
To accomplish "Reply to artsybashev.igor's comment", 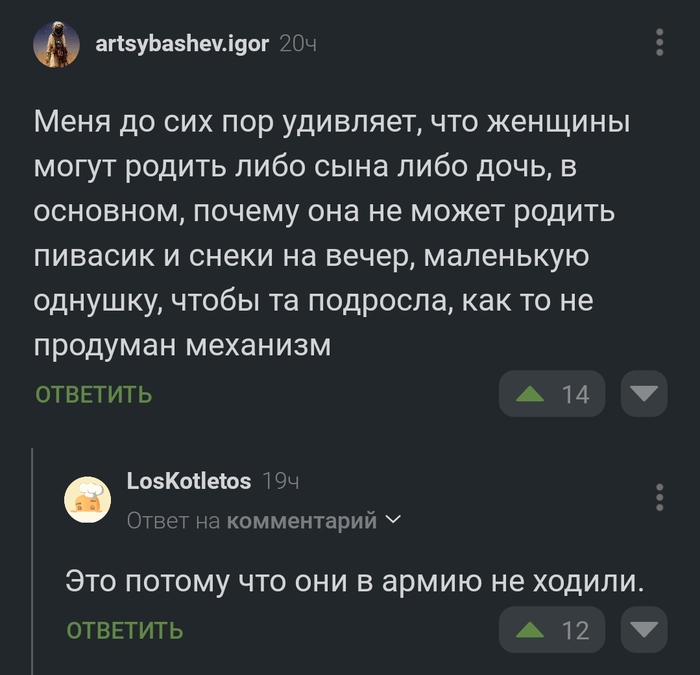I will point(94,394).
